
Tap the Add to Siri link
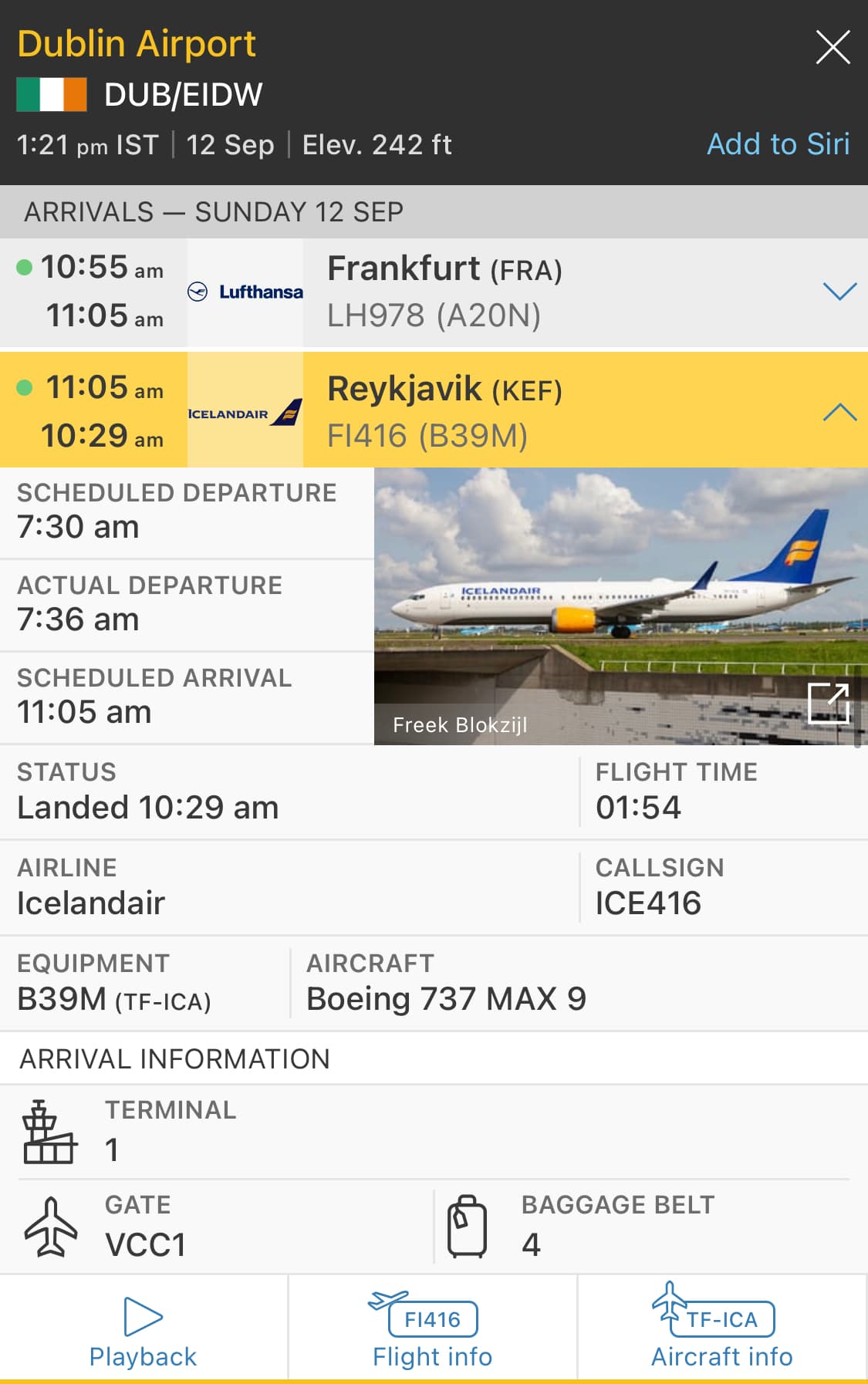tap(778, 144)
